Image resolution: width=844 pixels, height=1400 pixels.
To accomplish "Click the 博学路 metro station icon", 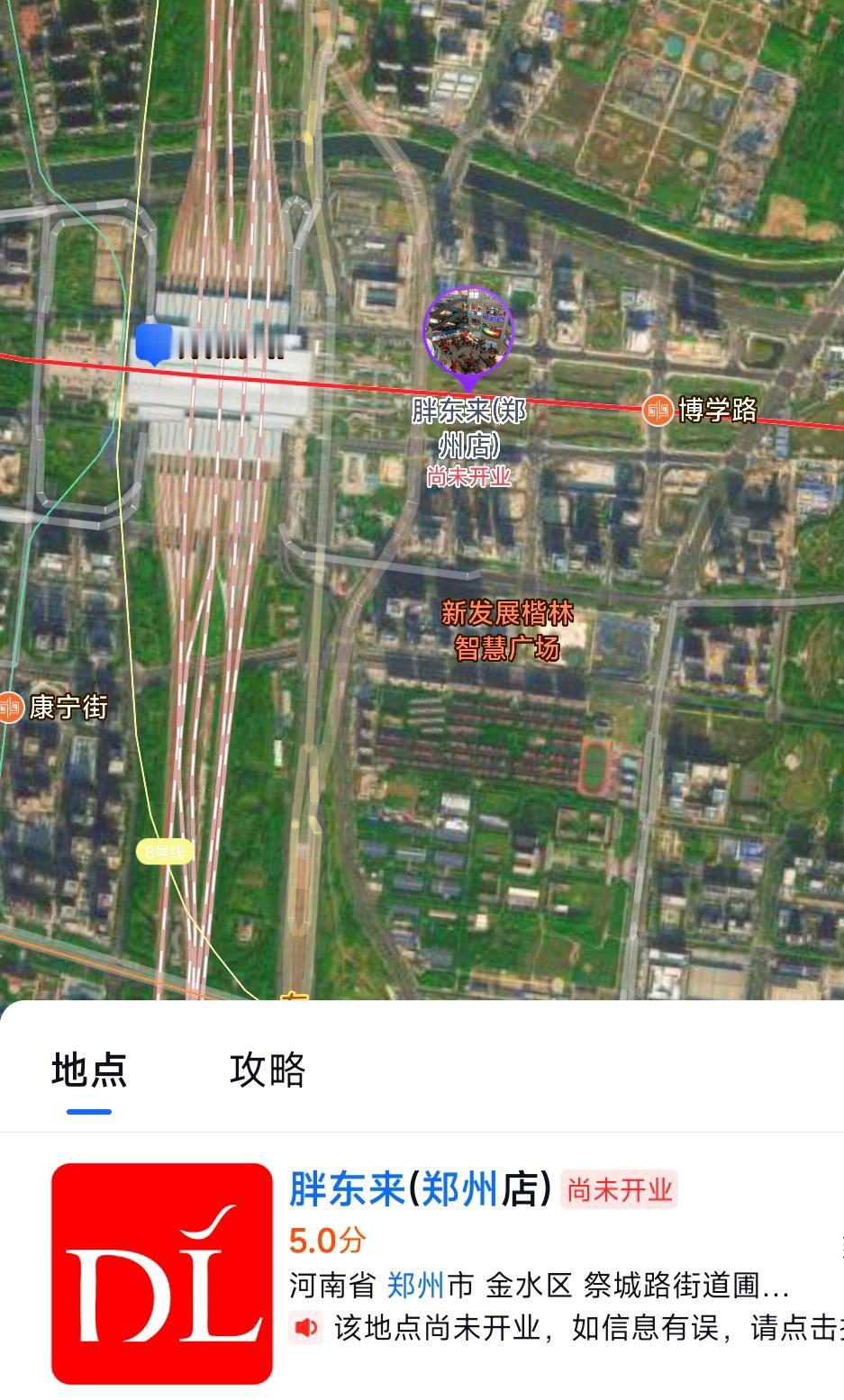I will [x=655, y=410].
